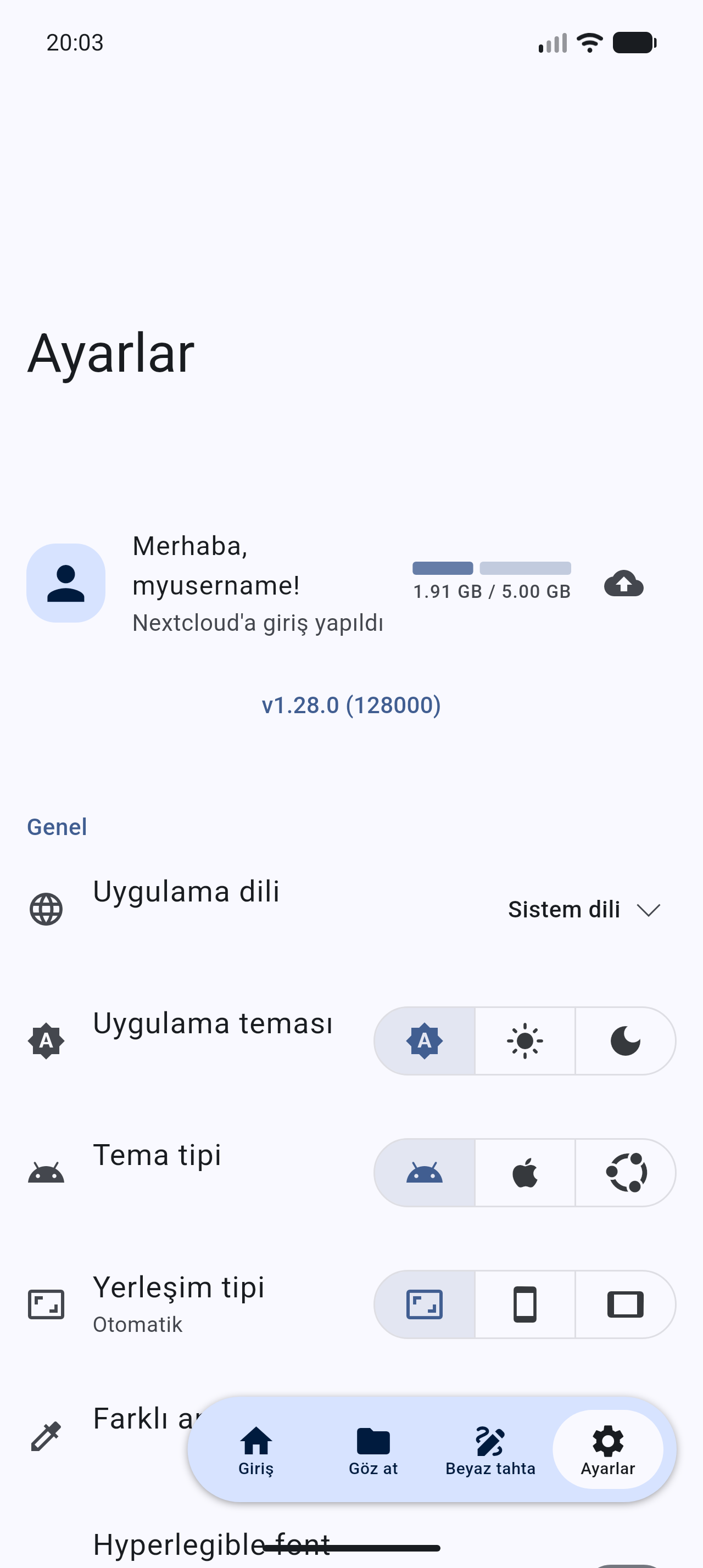This screenshot has width=703, height=1568.
Task: Open the version v1.28.0 link
Action: click(351, 705)
